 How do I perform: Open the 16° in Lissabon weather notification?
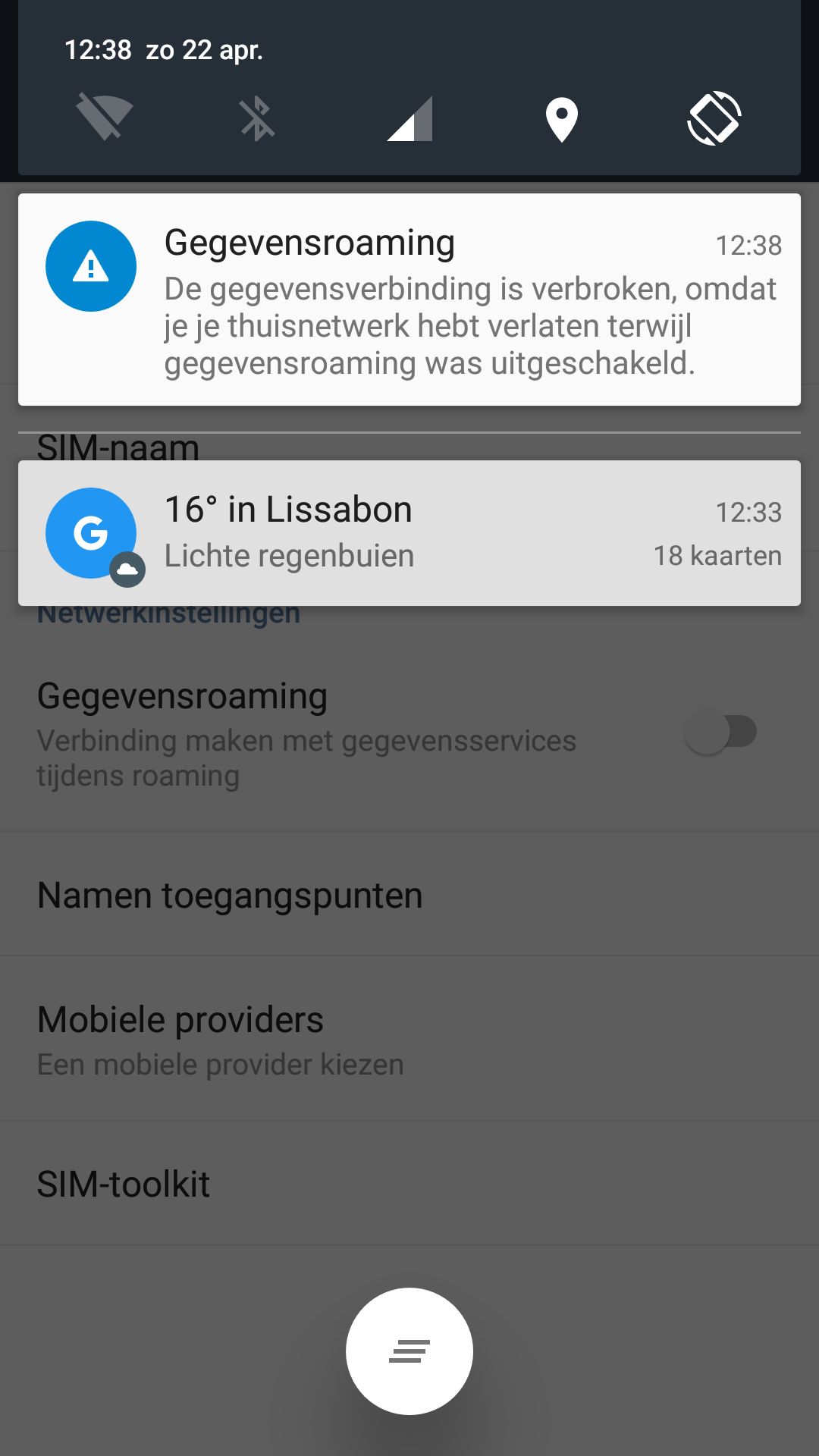(x=409, y=533)
